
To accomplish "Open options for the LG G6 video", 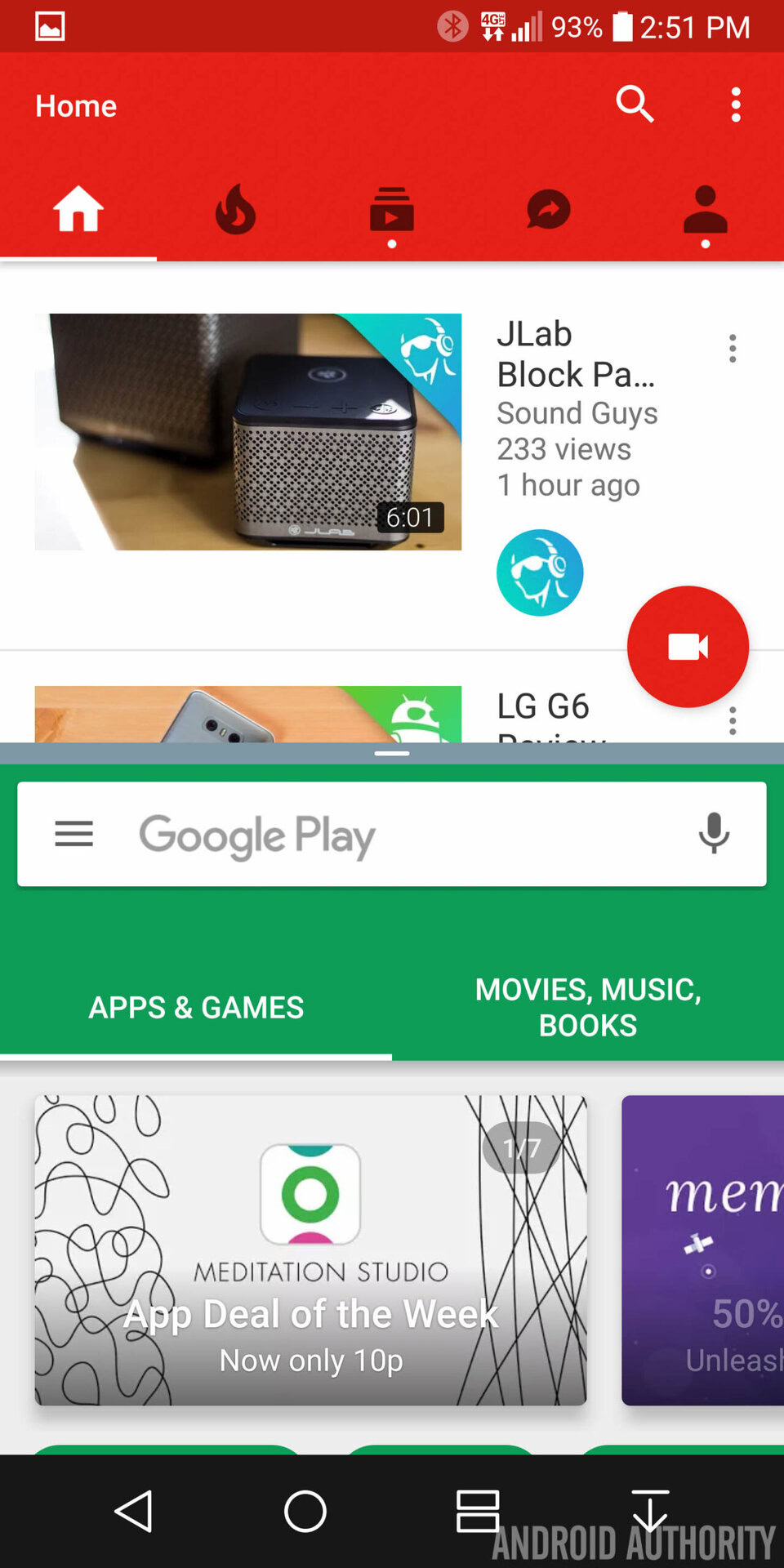I will (733, 720).
